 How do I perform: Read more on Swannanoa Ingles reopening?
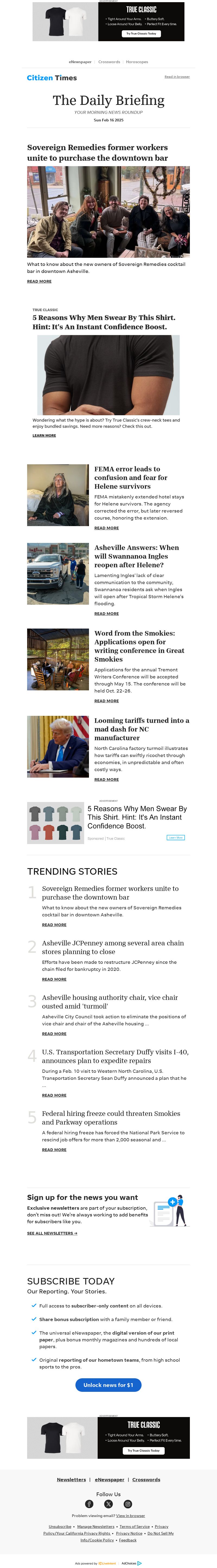click(106, 614)
